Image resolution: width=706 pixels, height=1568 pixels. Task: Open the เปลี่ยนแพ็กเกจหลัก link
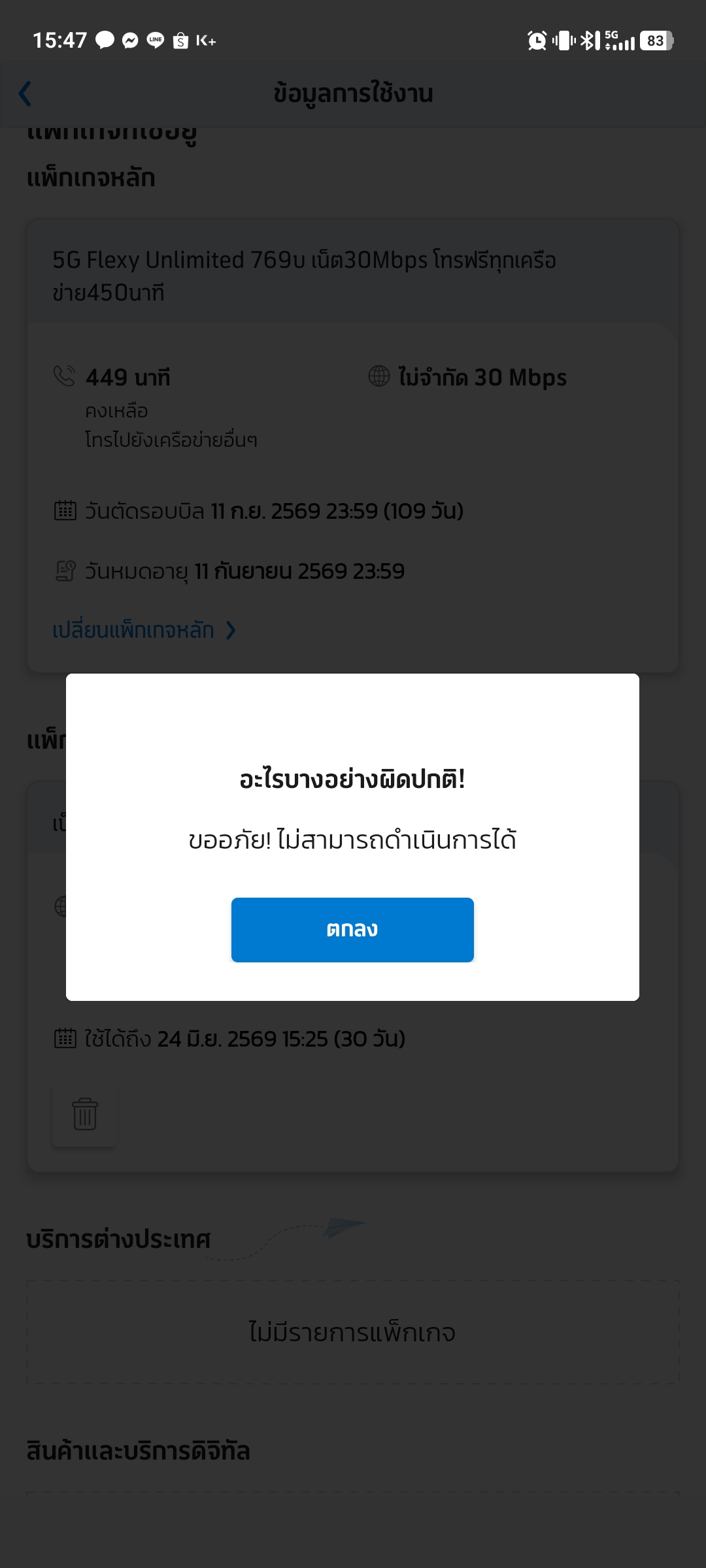144,630
